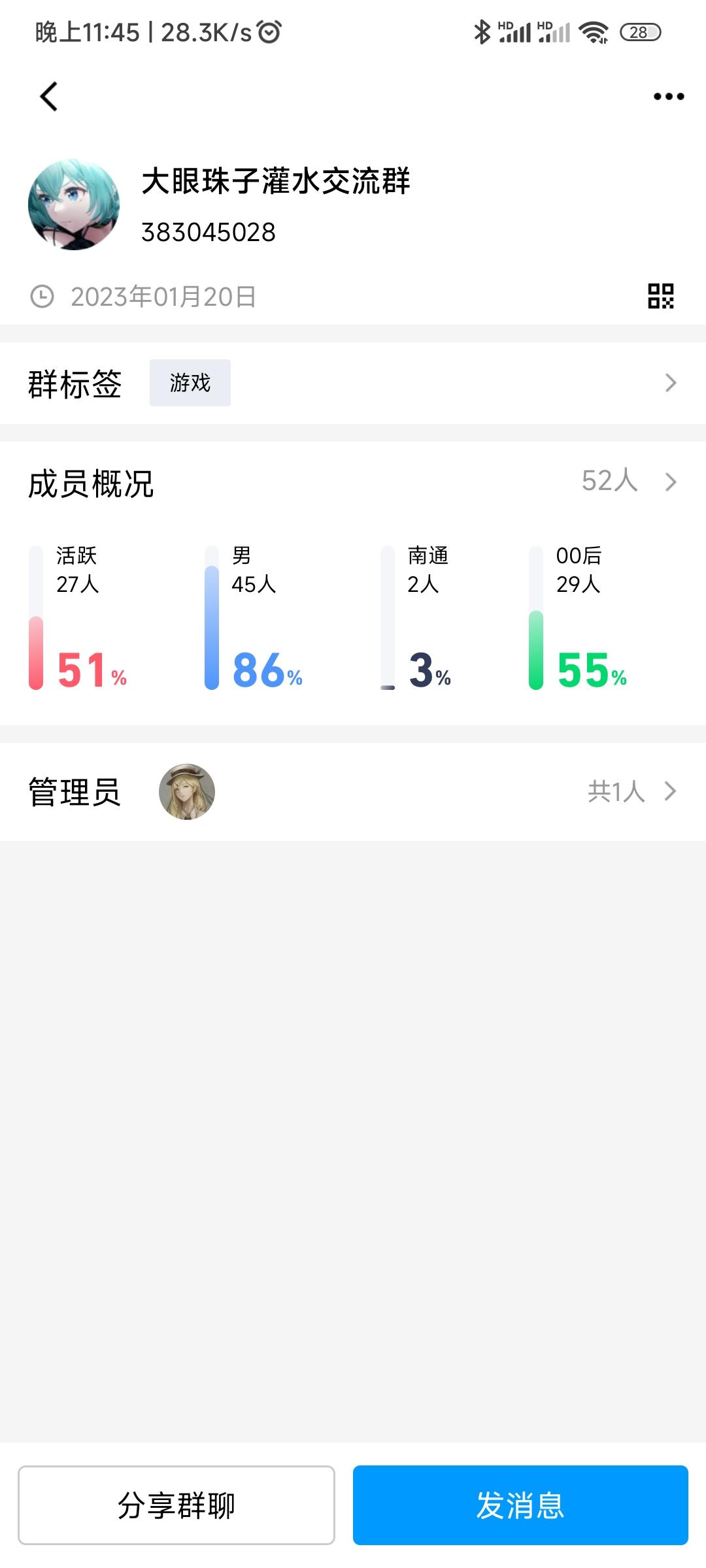706x1568 pixels.
Task: Click the group number 383045028
Action: point(208,230)
